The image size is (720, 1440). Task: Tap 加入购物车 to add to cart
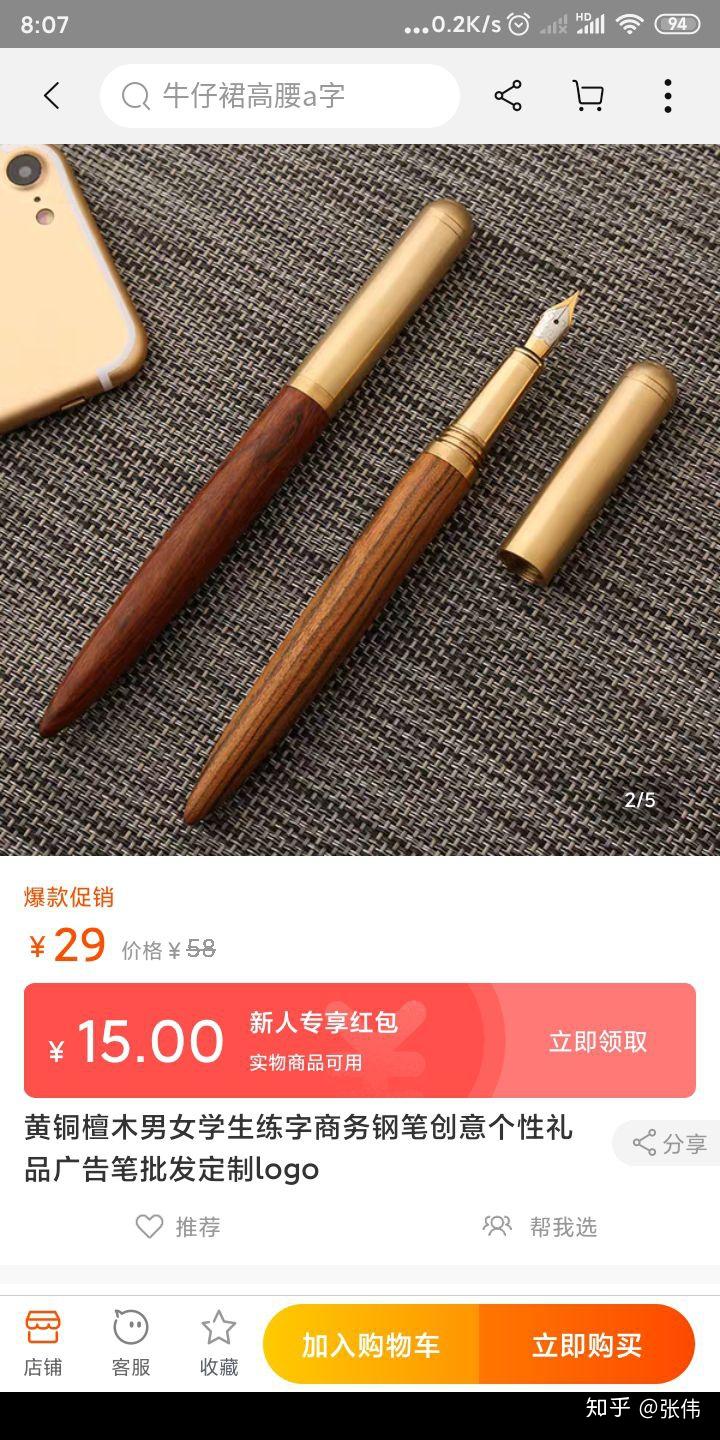pos(371,1345)
